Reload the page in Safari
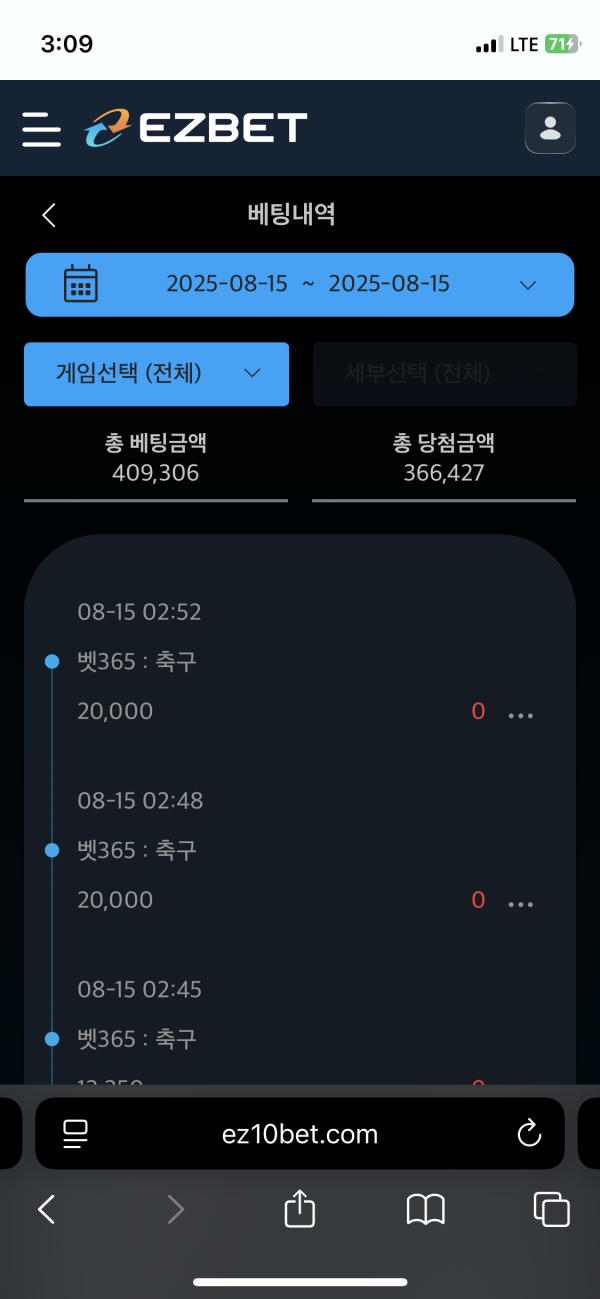Viewport: 600px width, 1299px height. [x=528, y=1133]
